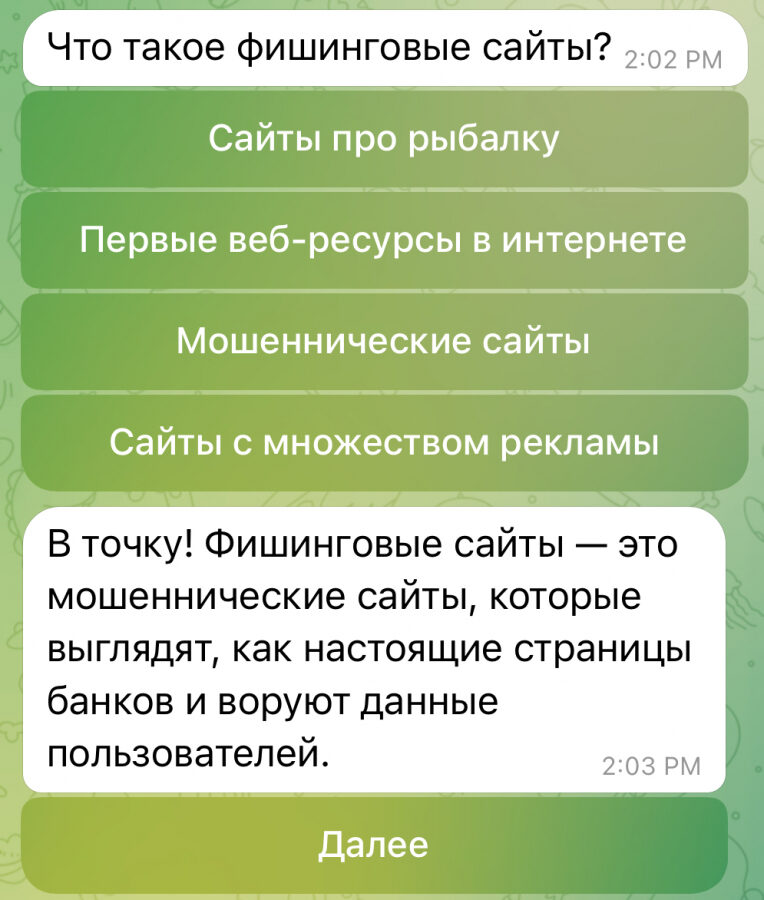
Task: Tap 'Сайты с множеством рекламы' button
Action: point(383,443)
